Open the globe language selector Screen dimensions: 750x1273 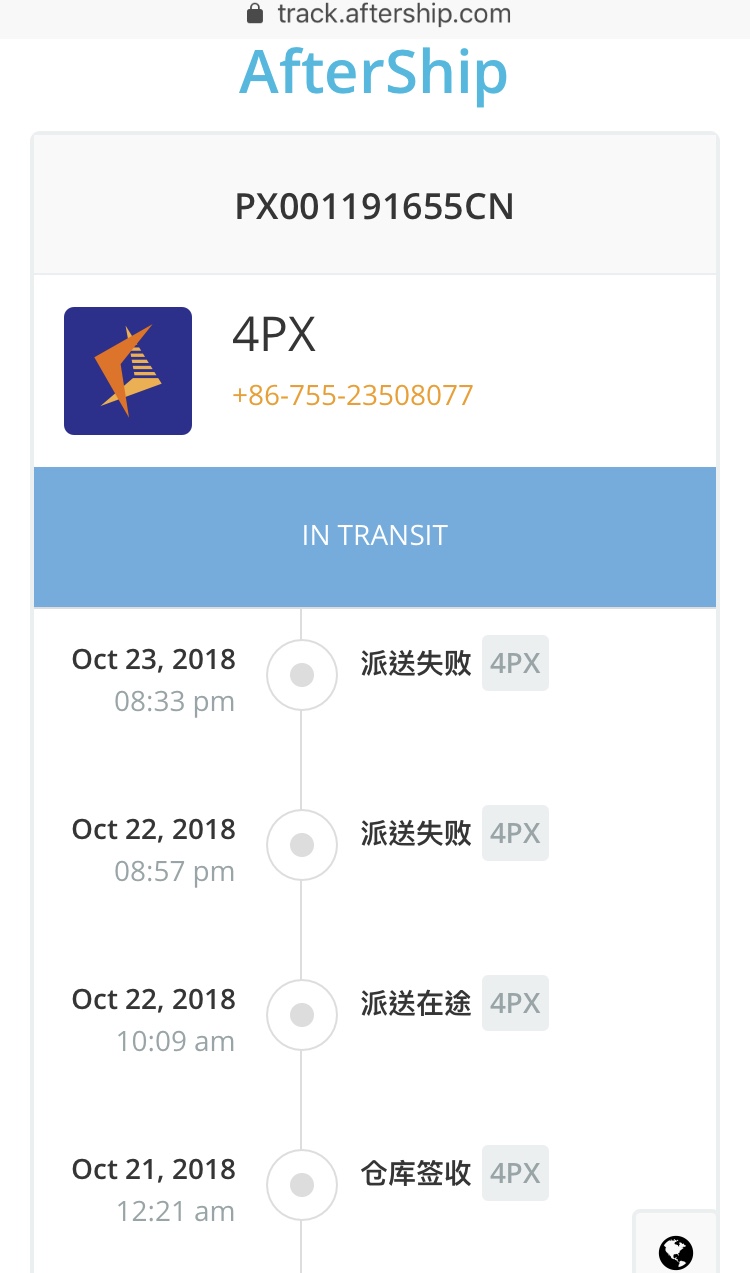click(675, 1252)
